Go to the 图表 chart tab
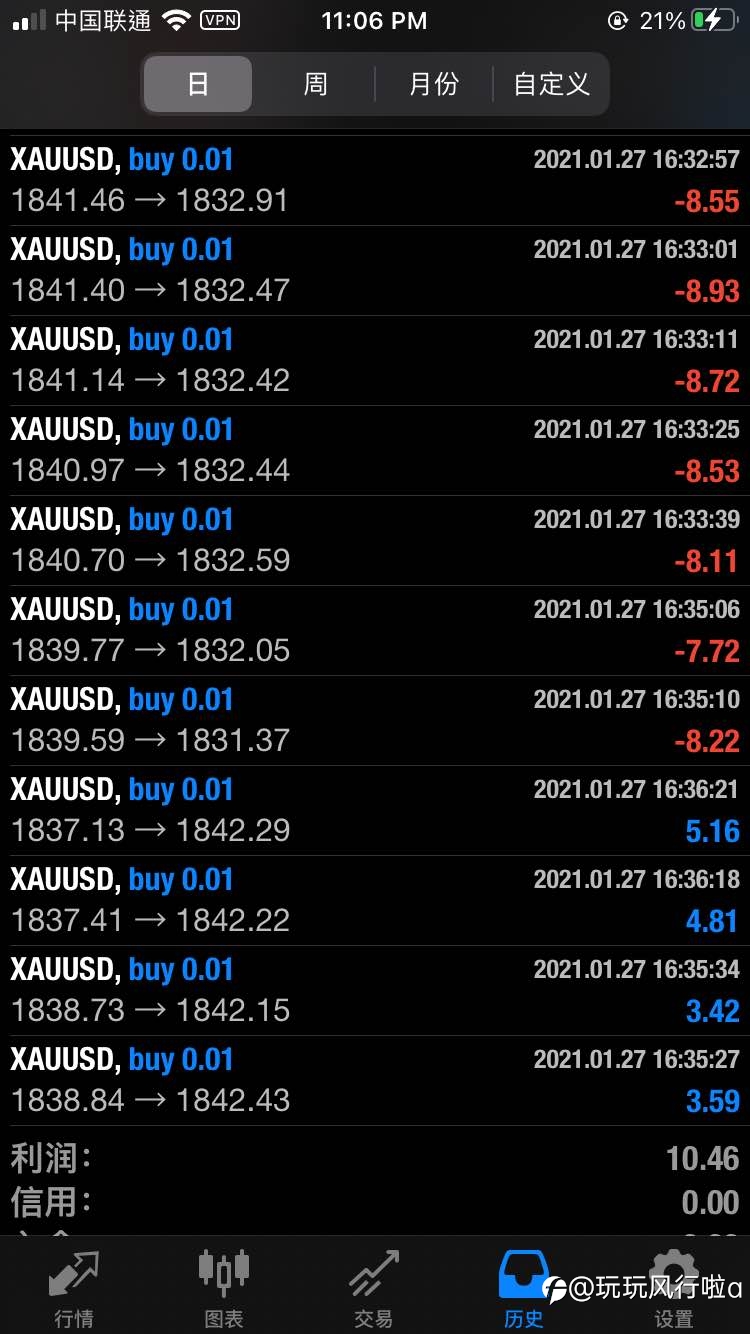750x1334 pixels. 224,1289
